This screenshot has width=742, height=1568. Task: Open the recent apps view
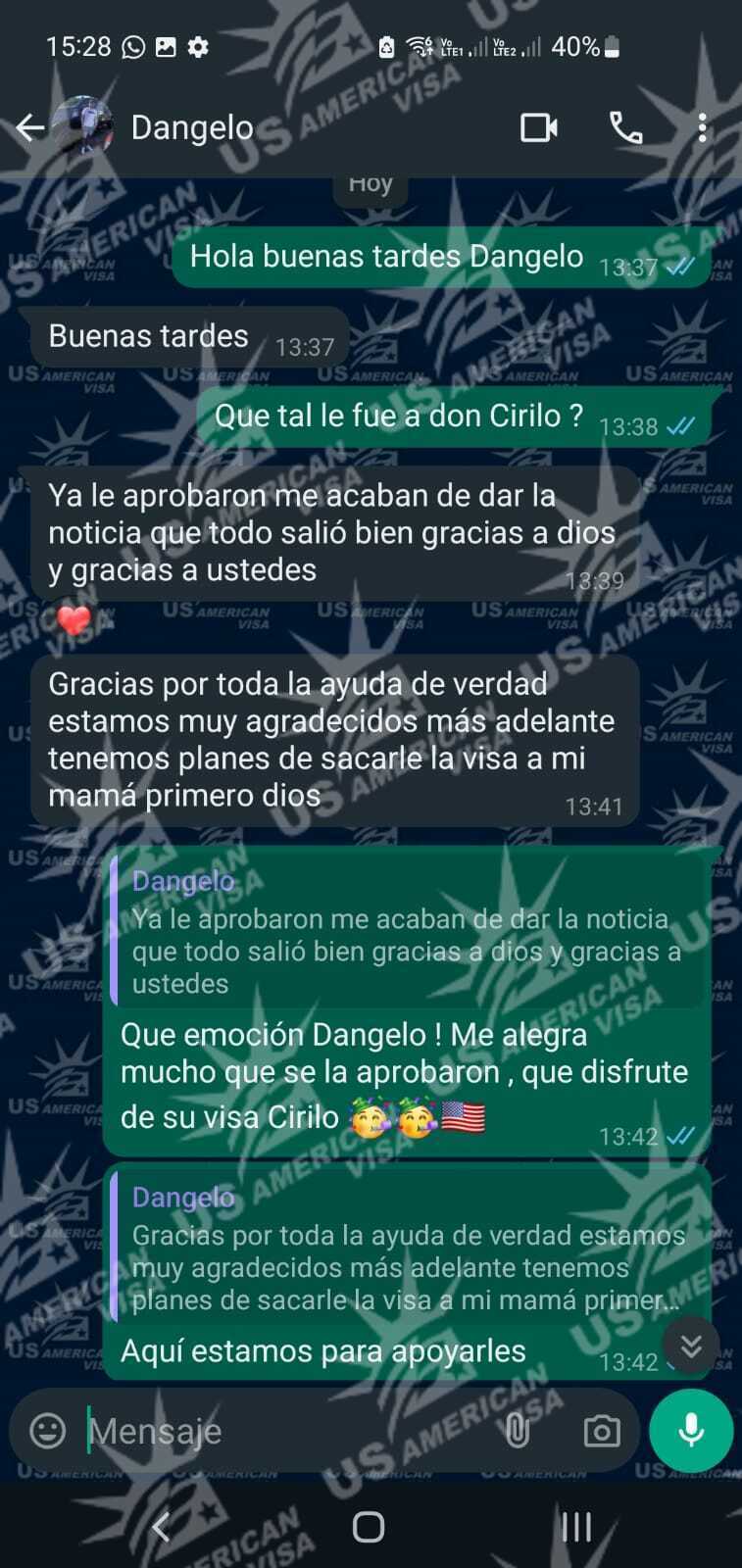pos(576,1527)
